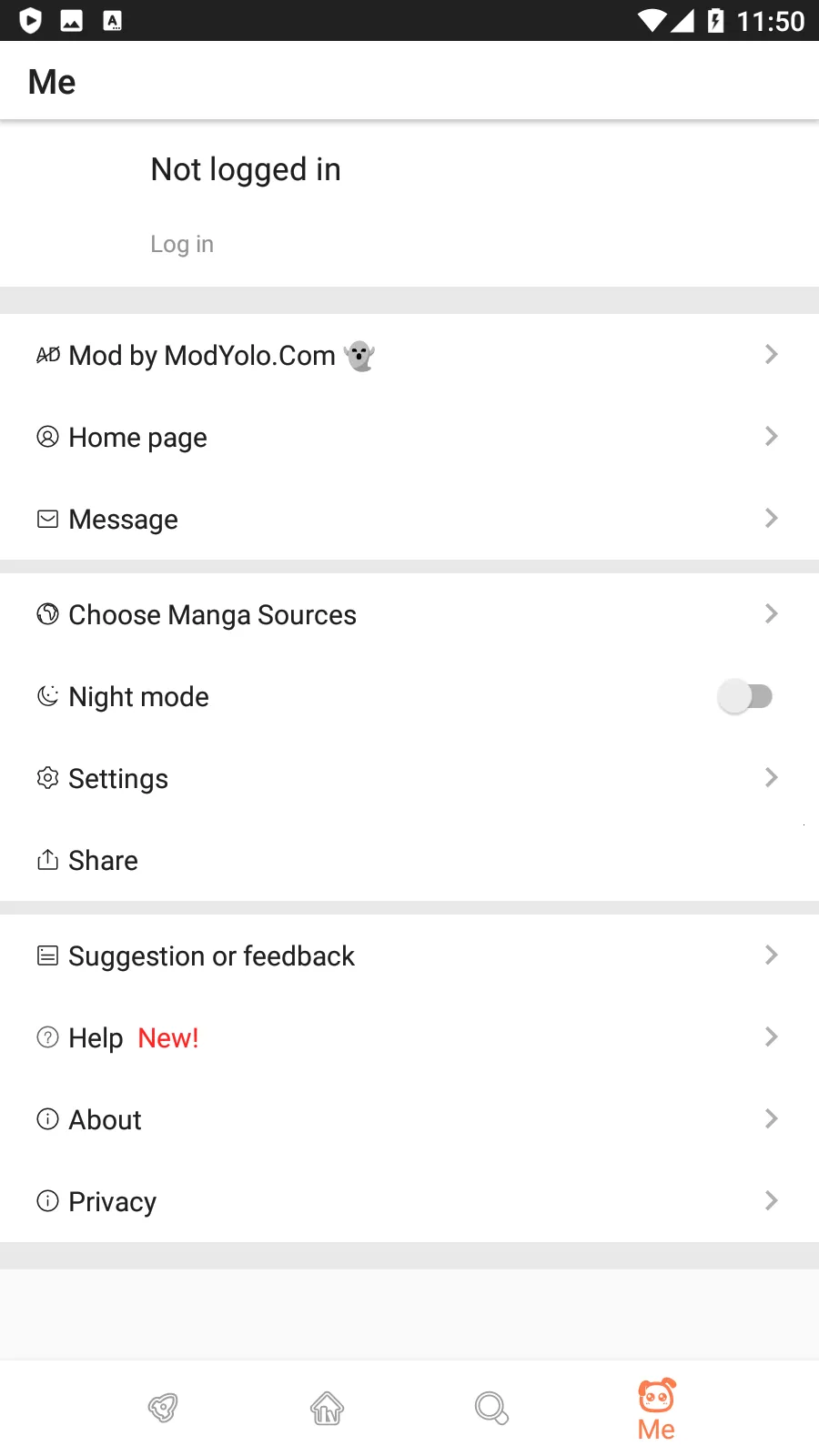Screen dimensions: 819x1456
Task: View the About page
Action: point(409,1119)
